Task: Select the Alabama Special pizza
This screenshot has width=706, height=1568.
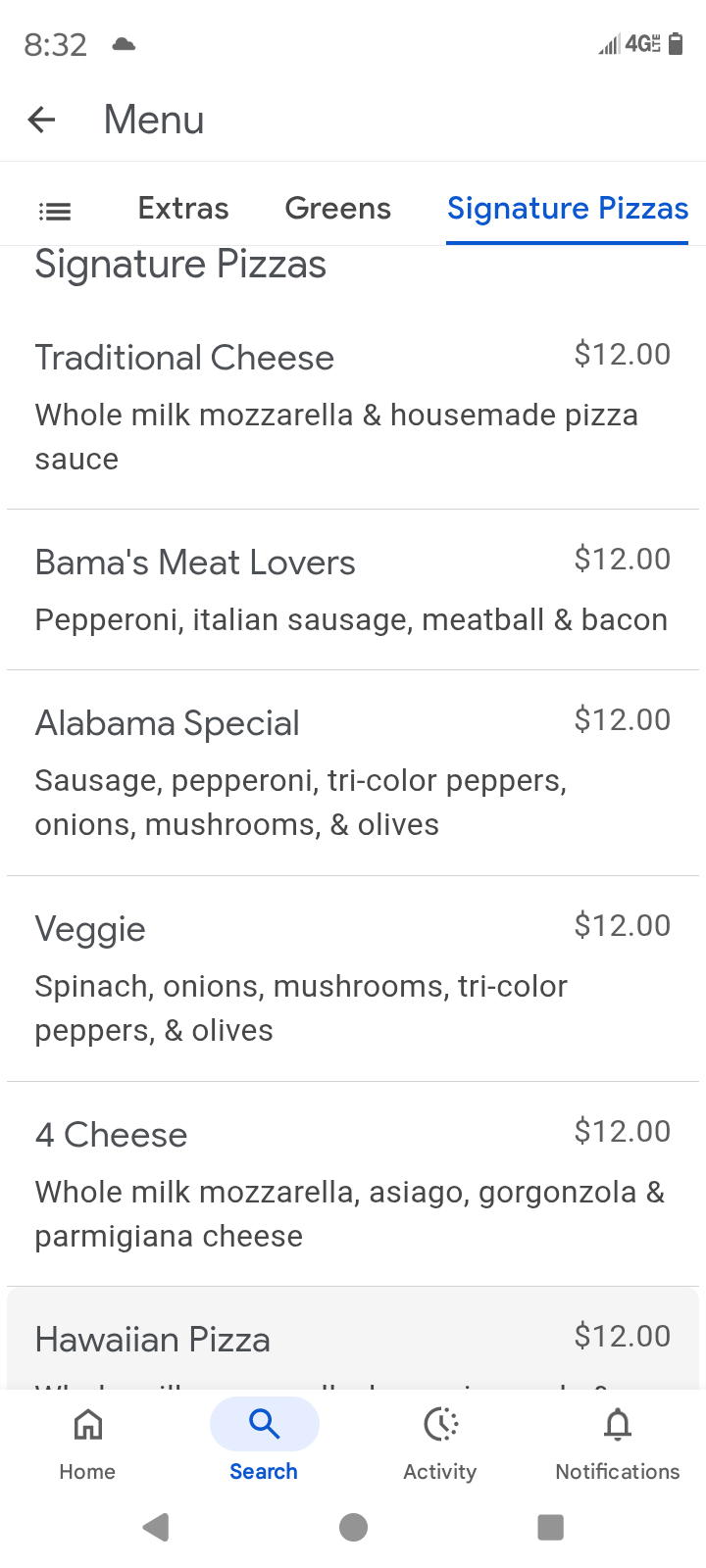Action: (x=353, y=772)
